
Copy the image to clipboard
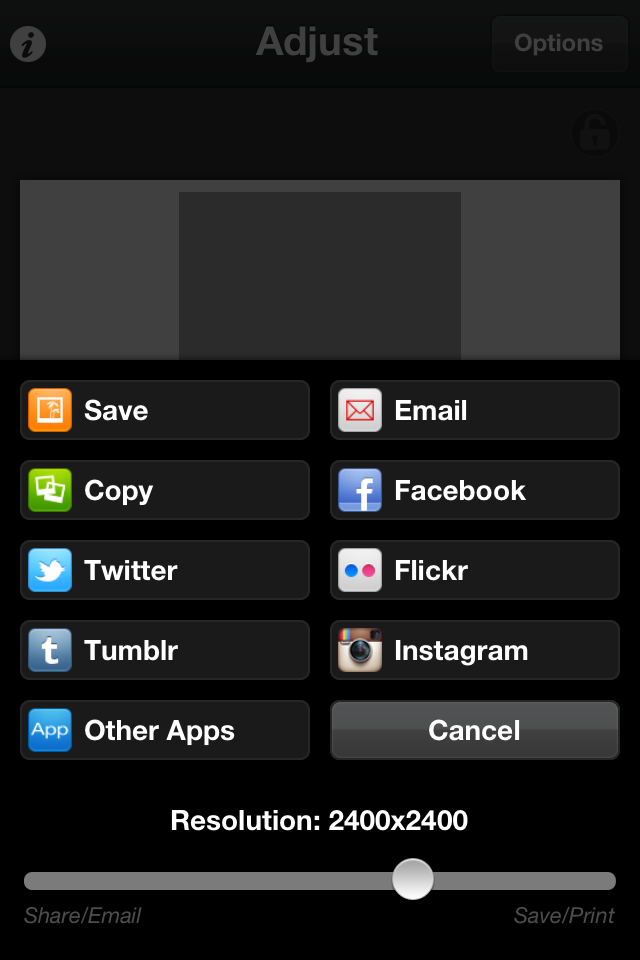tap(165, 490)
